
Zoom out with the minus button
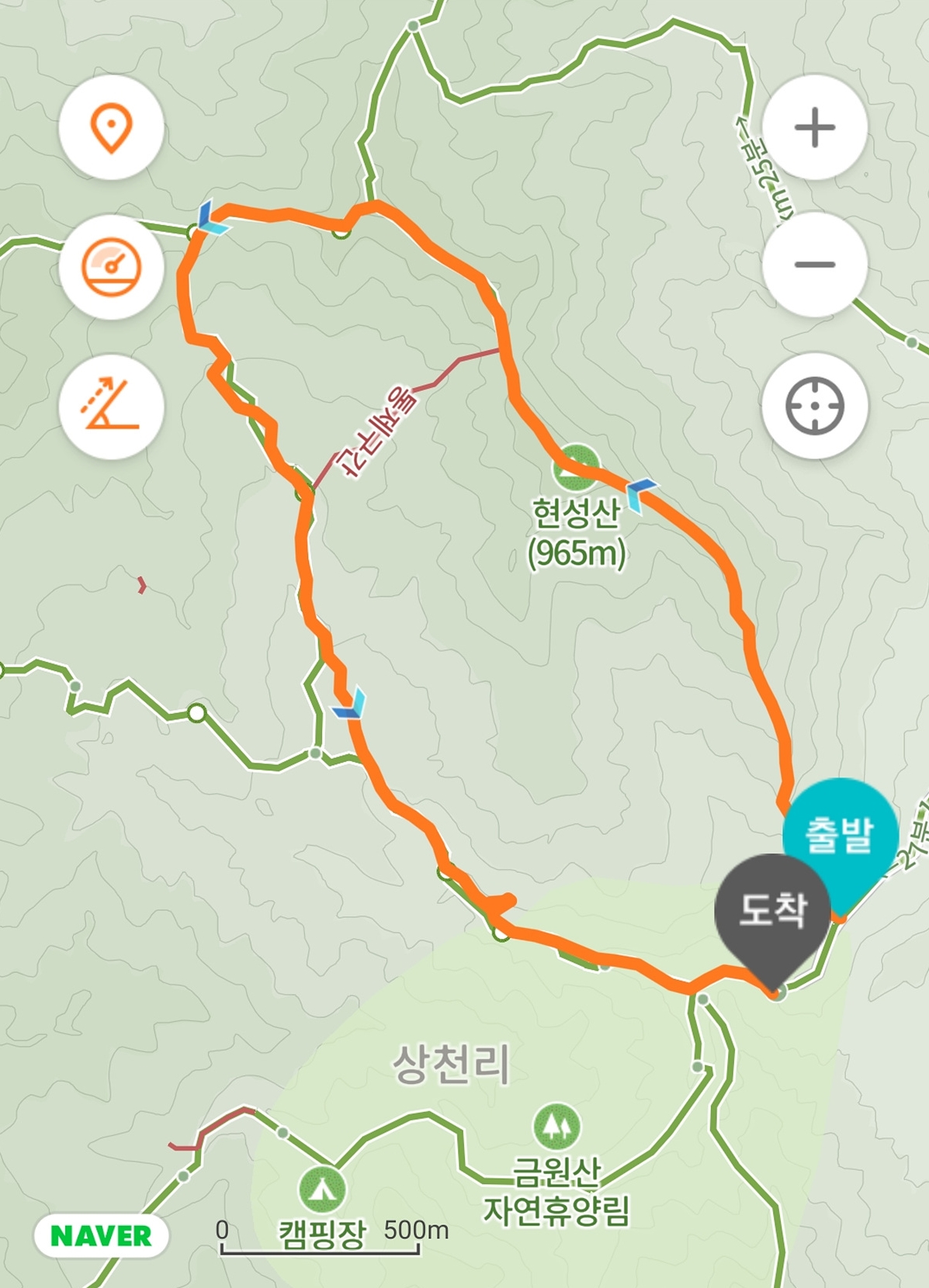click(814, 265)
